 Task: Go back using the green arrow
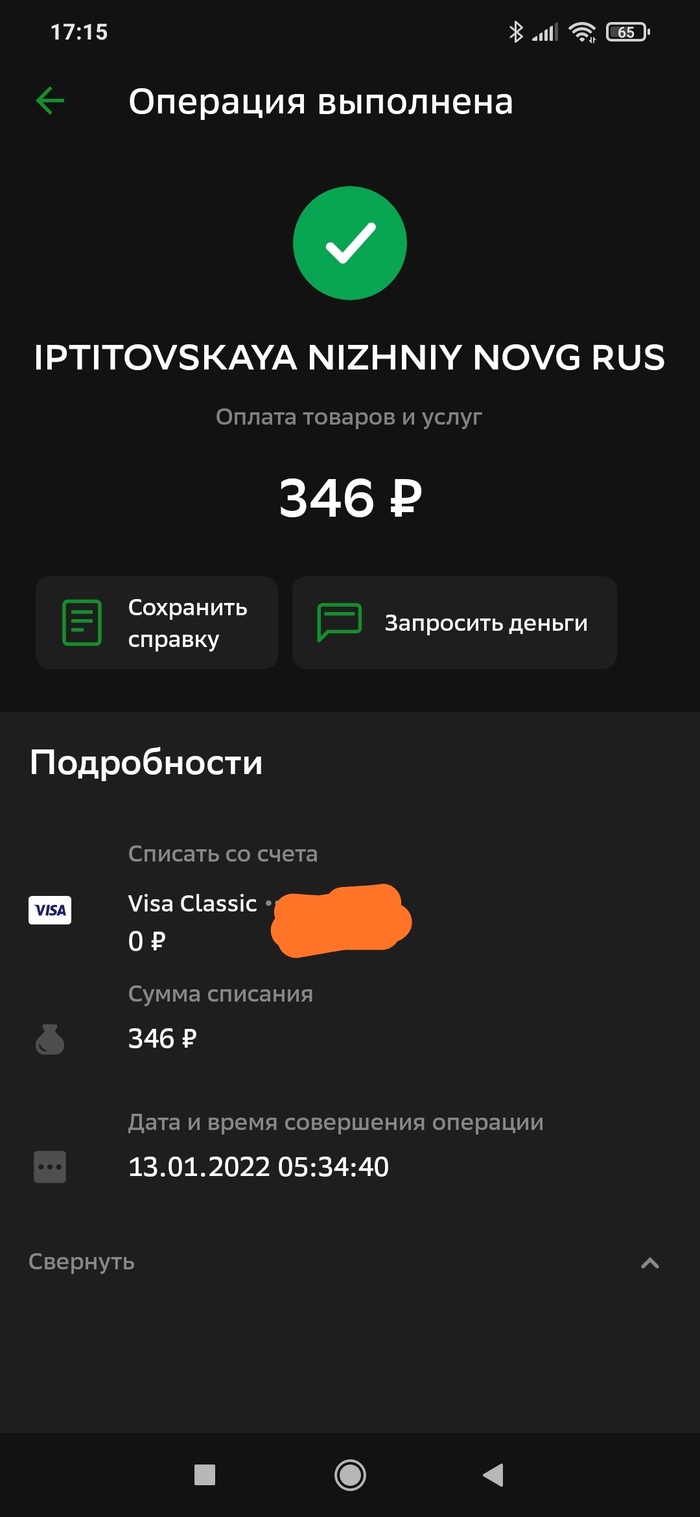[x=50, y=101]
